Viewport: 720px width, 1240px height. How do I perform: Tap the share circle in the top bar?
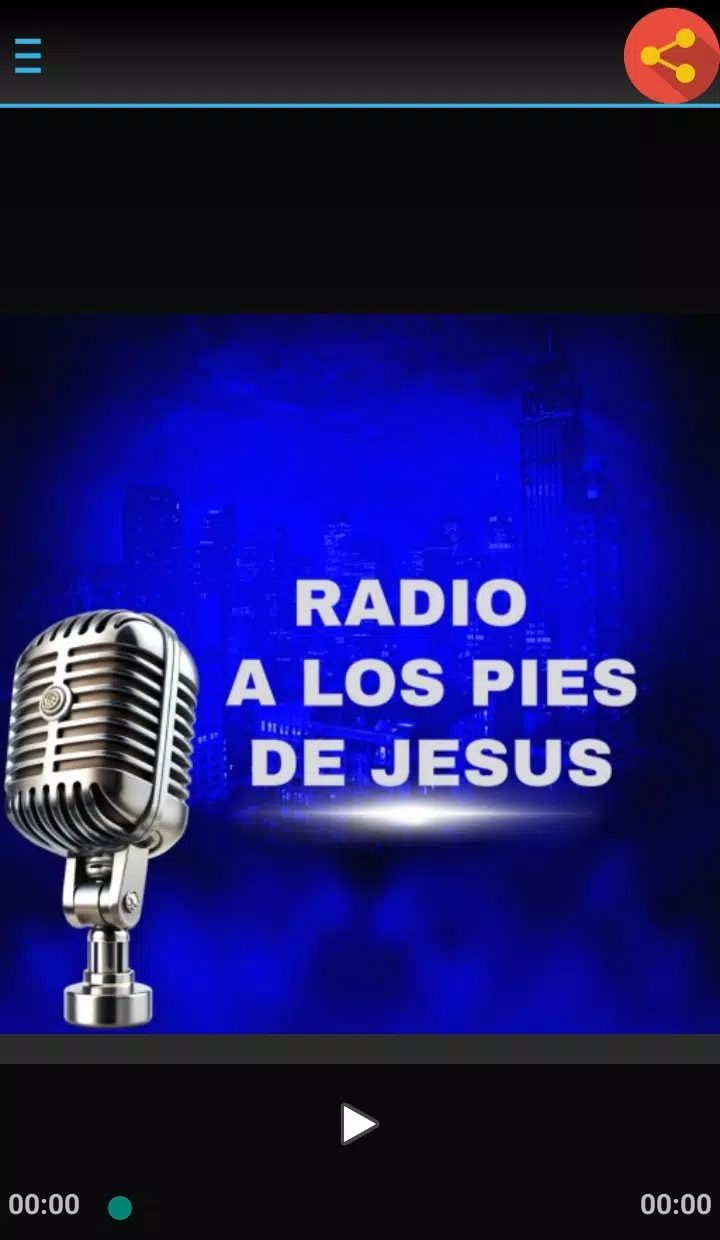(672, 57)
